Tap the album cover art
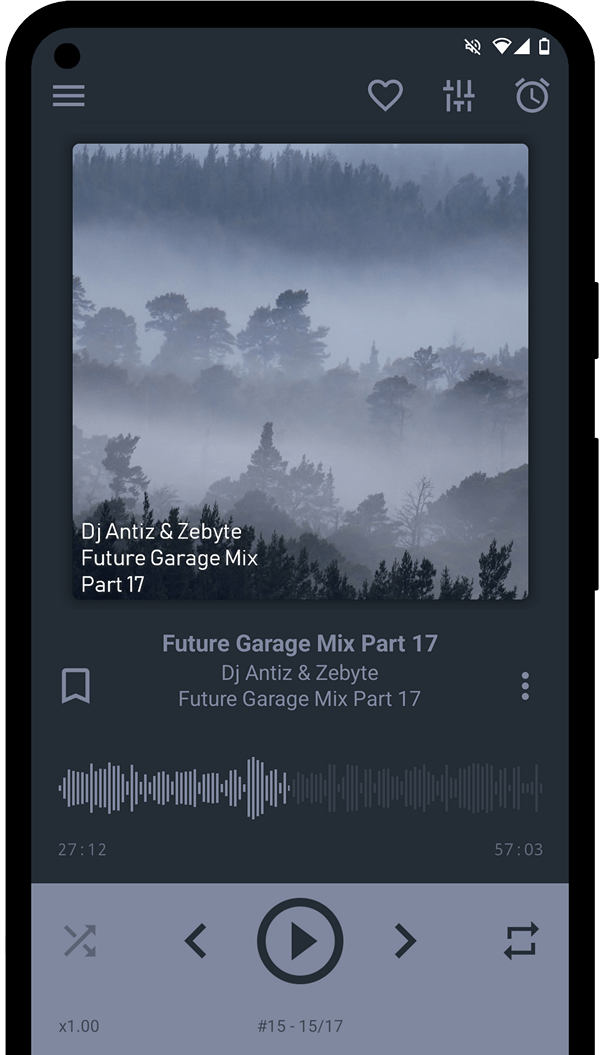The width and height of the screenshot is (600, 1055). [x=300, y=371]
